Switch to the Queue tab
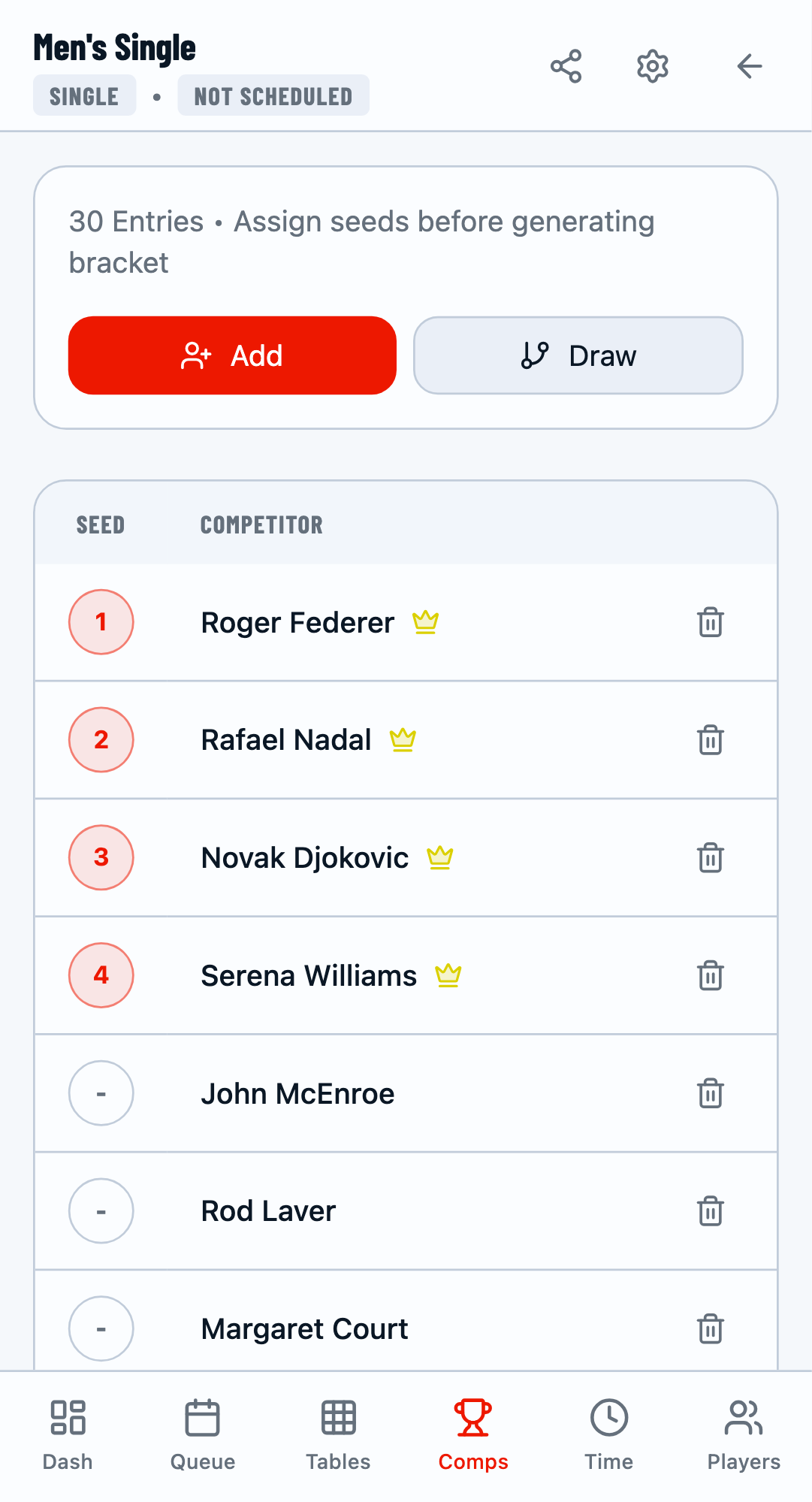The image size is (812, 1502). (x=202, y=1434)
